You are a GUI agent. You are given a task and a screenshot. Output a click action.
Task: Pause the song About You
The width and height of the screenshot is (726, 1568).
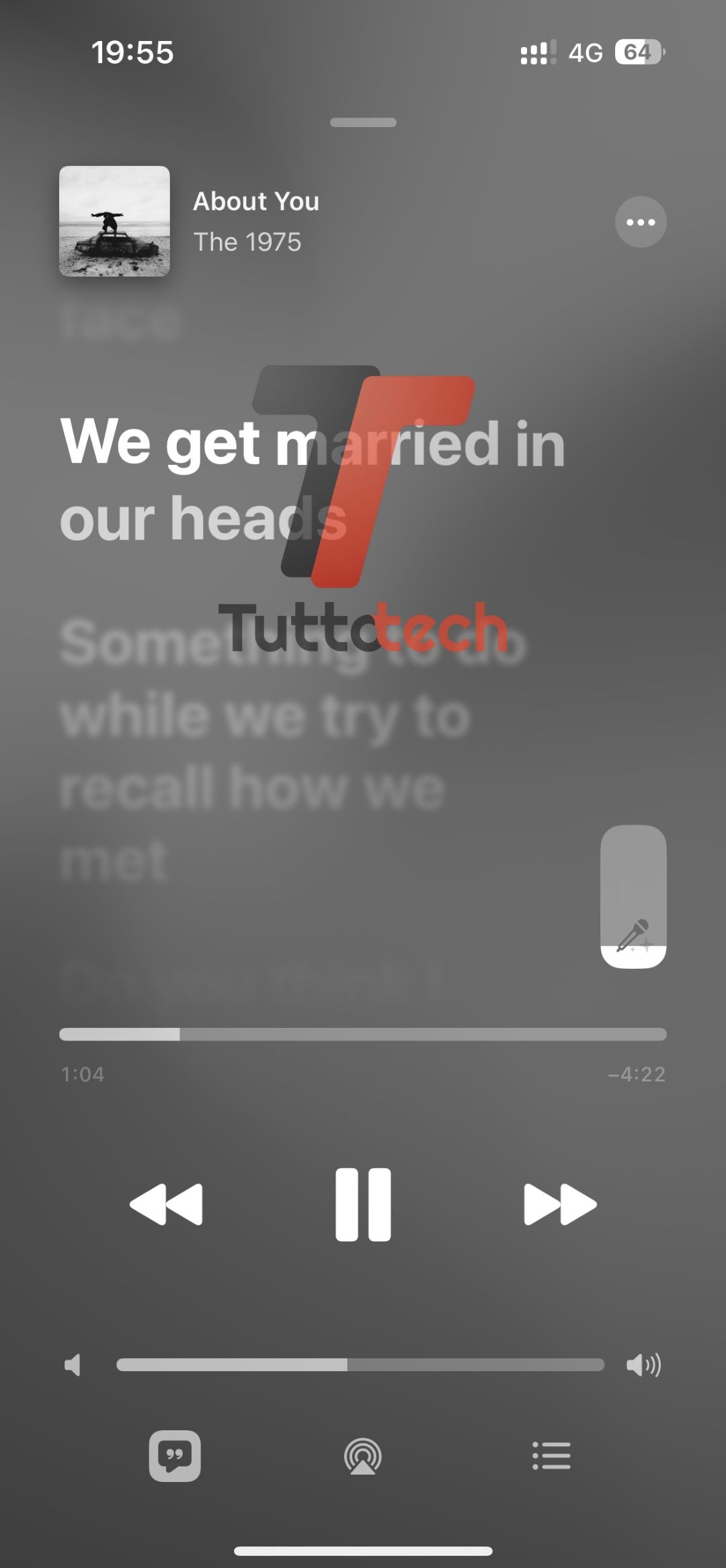(363, 1204)
